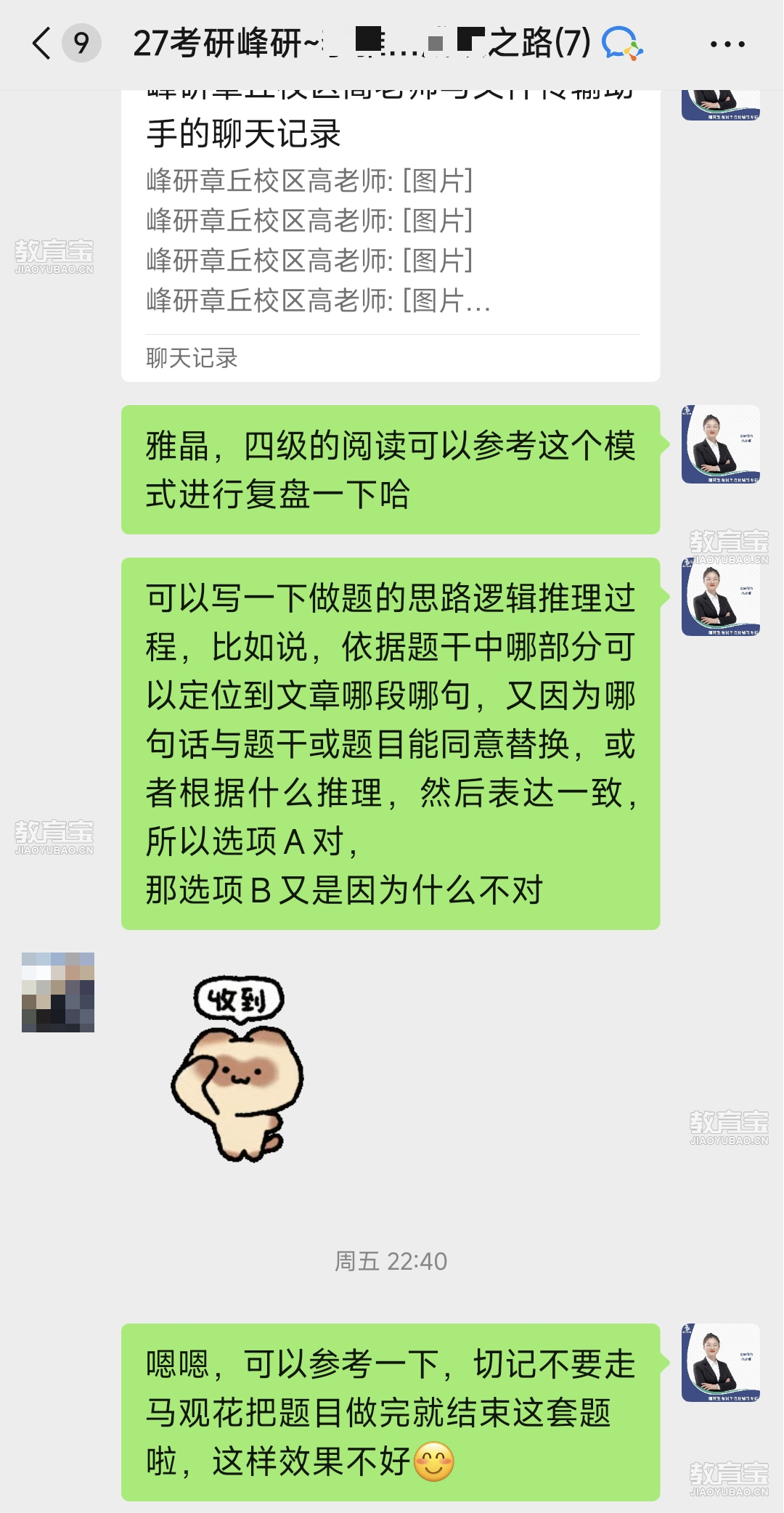Tap teacher avatar beside 嗯嗯 message

tap(720, 1363)
